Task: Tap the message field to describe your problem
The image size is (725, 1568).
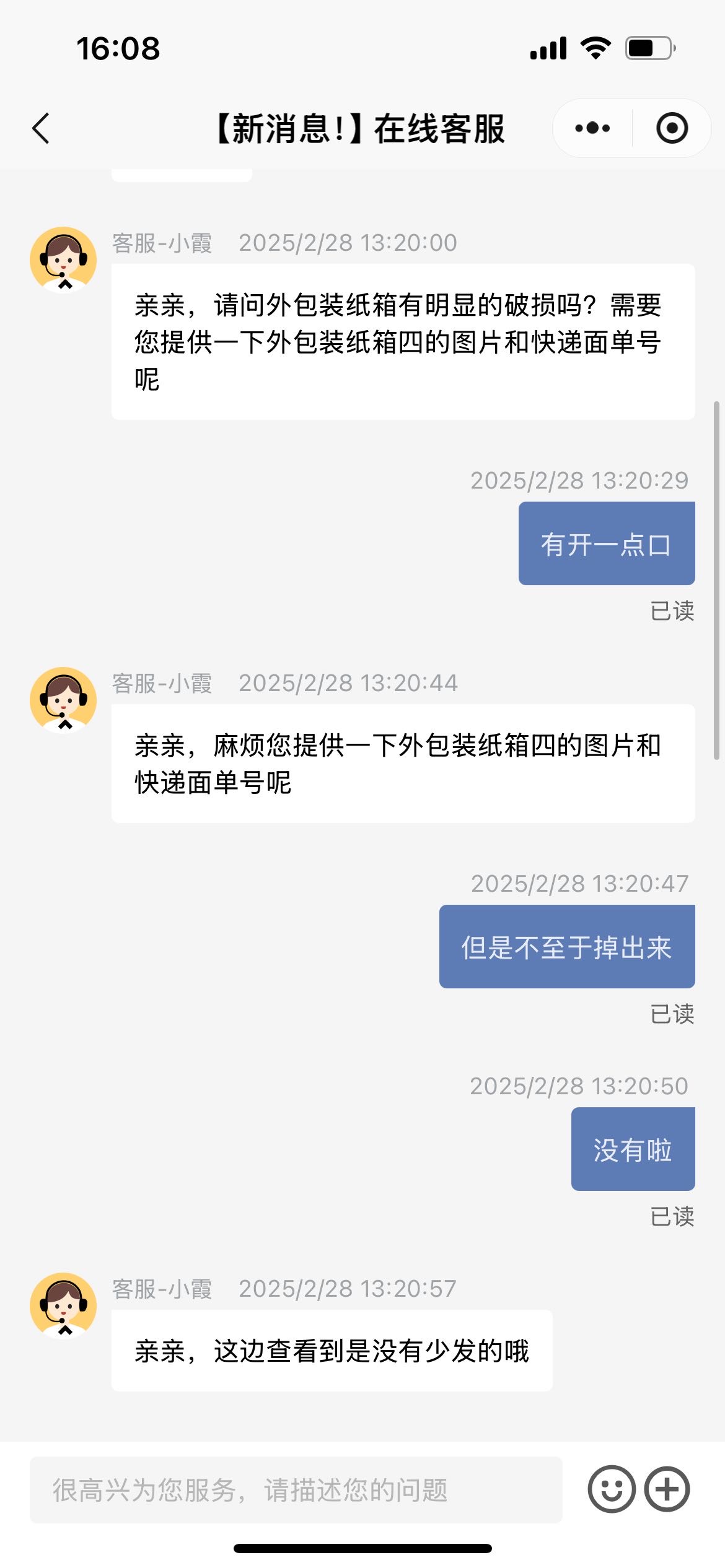Action: [296, 1489]
